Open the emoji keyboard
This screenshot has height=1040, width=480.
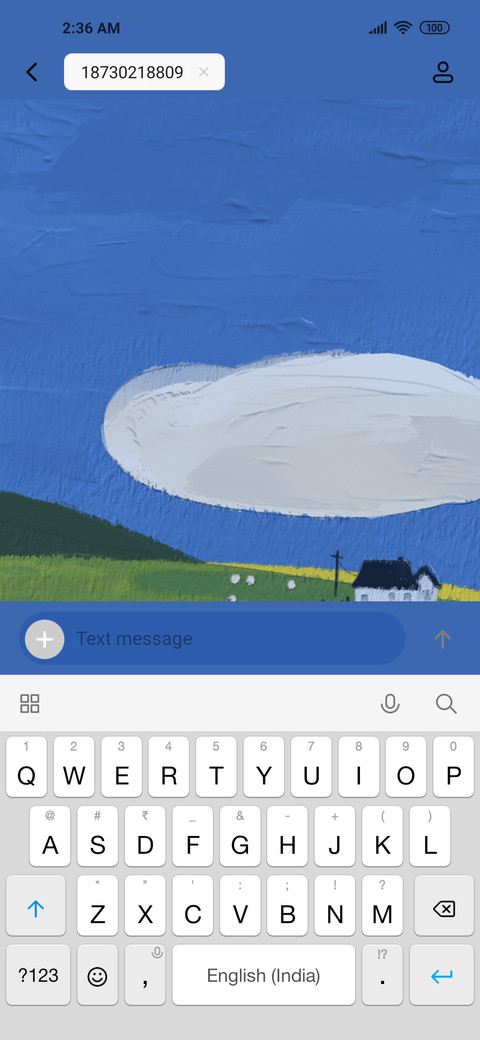point(97,975)
